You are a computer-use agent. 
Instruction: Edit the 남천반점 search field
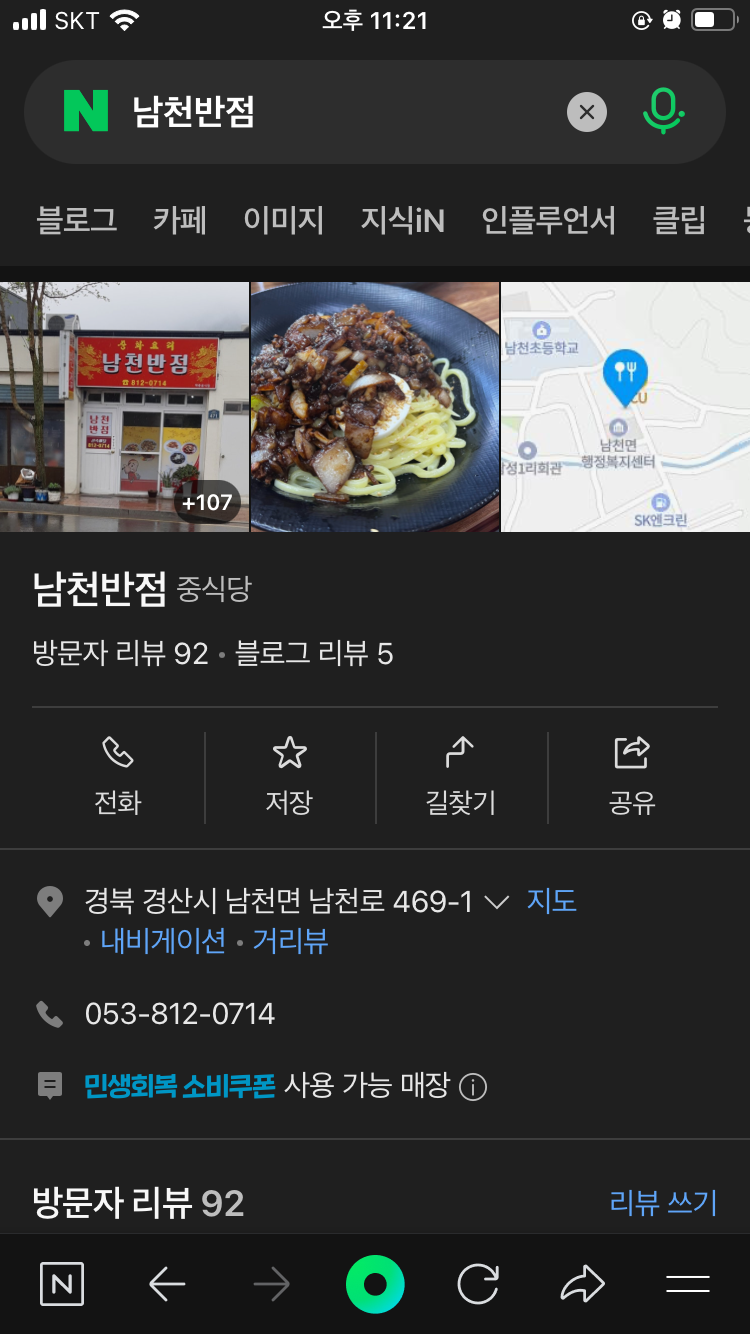(340, 112)
